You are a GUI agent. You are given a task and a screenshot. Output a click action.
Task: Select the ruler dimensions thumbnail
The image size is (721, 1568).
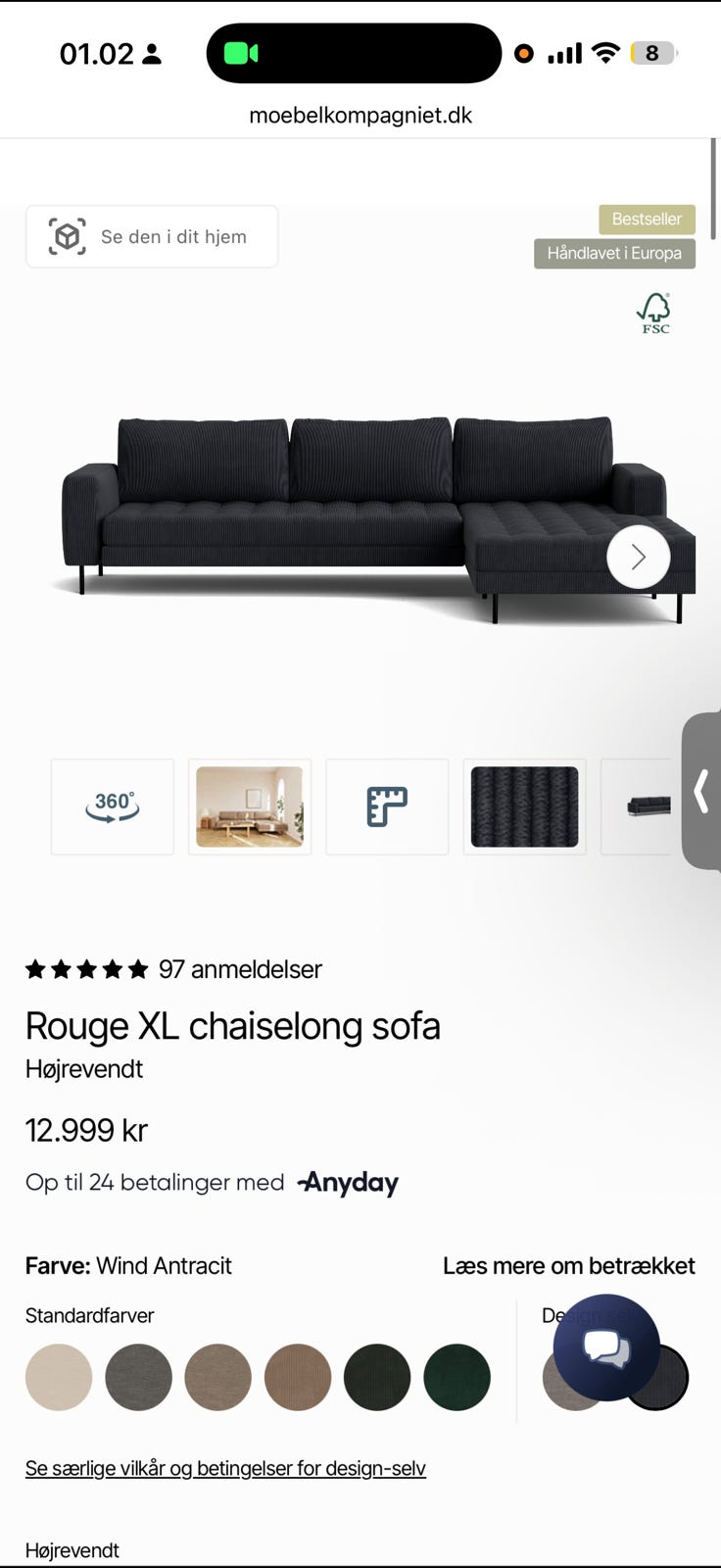(386, 807)
